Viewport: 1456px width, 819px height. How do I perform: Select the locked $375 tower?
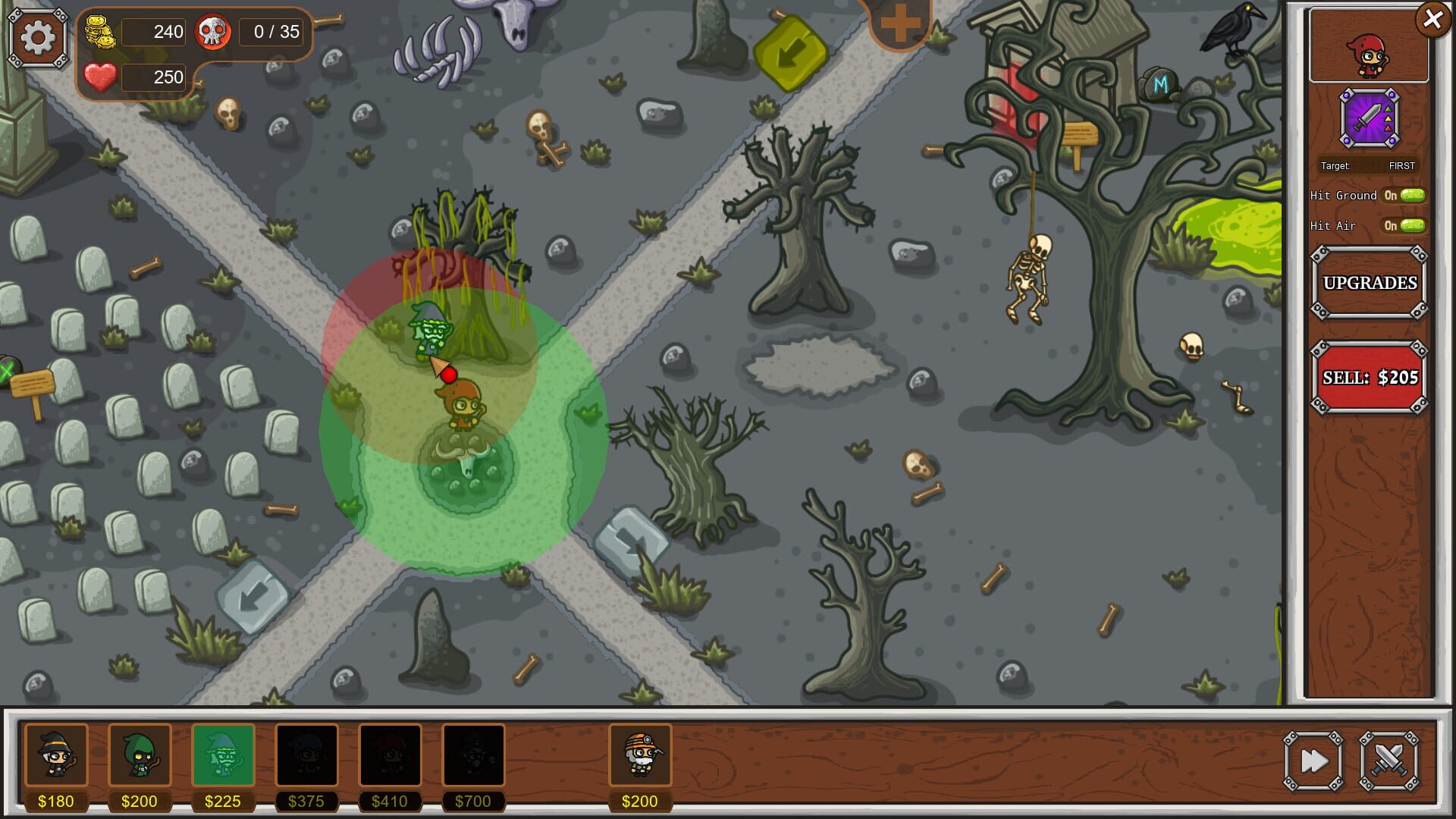pos(306,755)
